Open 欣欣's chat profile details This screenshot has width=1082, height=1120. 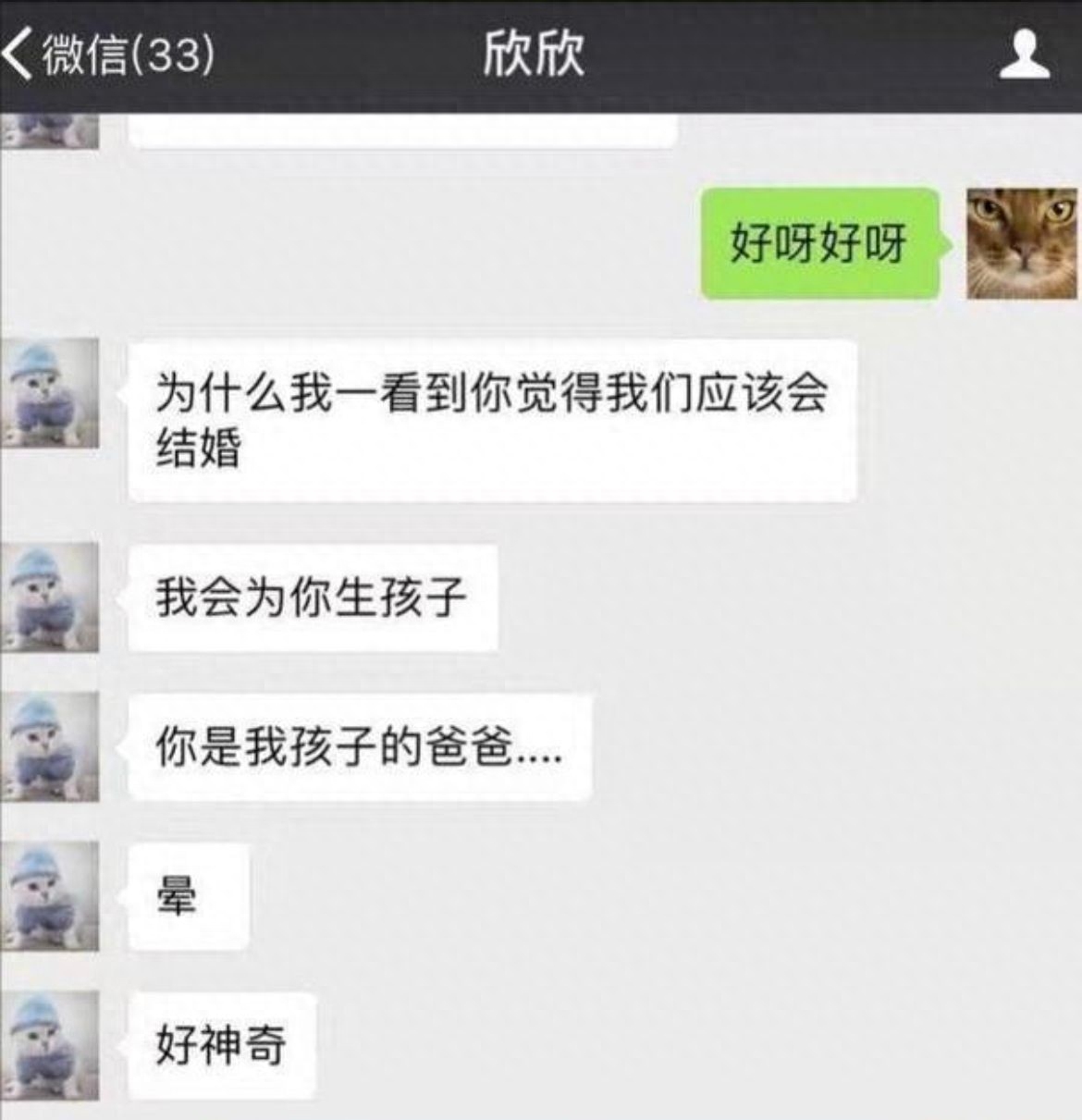[x=1024, y=54]
